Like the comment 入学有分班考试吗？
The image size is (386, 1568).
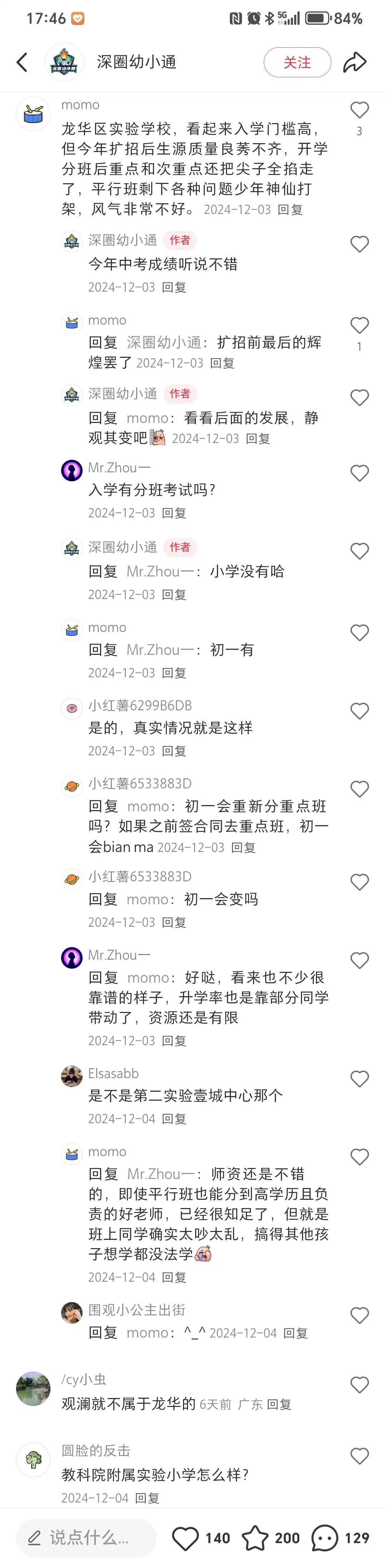pyautogui.click(x=359, y=473)
